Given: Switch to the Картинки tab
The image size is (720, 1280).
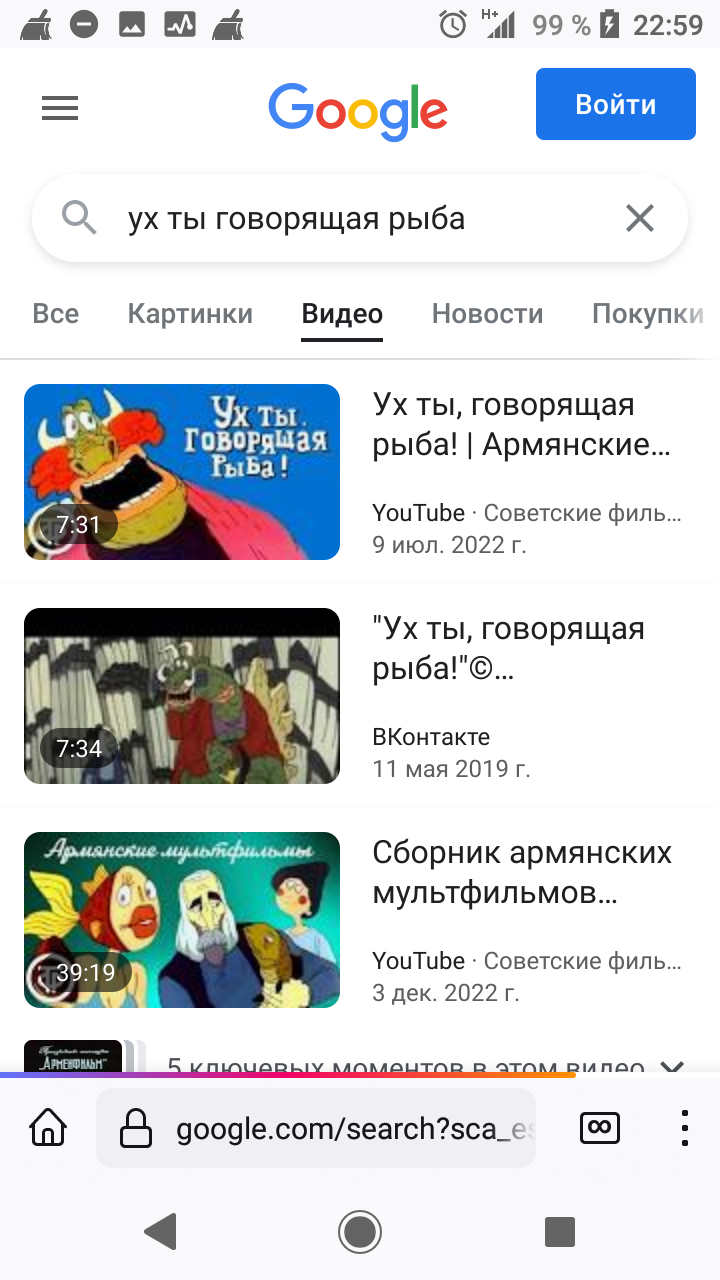Looking at the screenshot, I should click(190, 314).
